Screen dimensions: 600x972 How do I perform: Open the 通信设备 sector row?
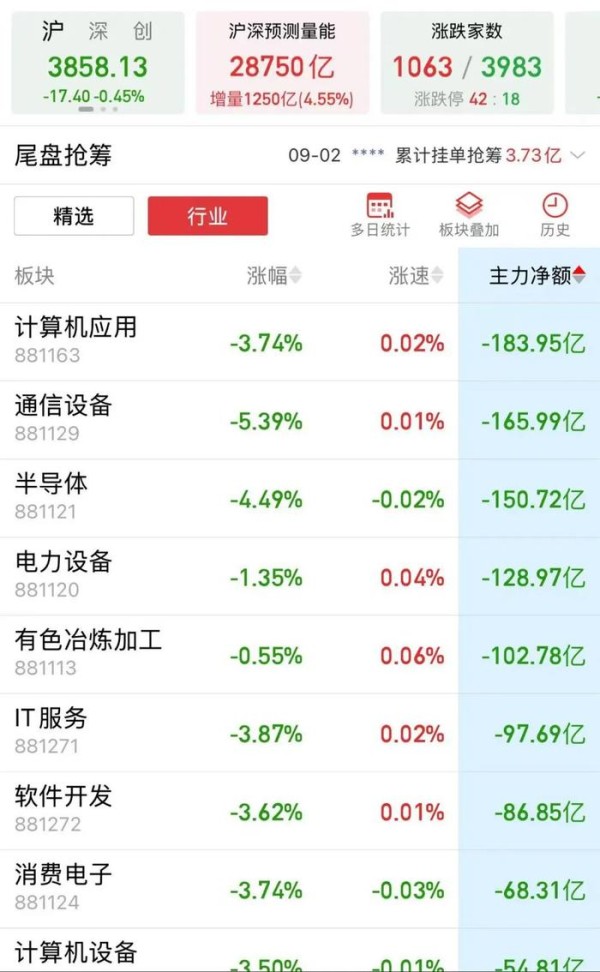point(300,420)
